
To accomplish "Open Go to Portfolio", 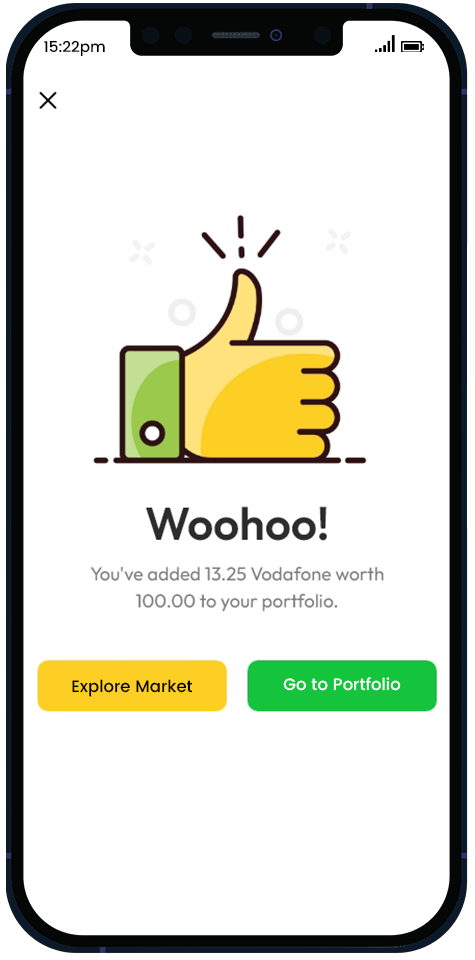I will (342, 686).
